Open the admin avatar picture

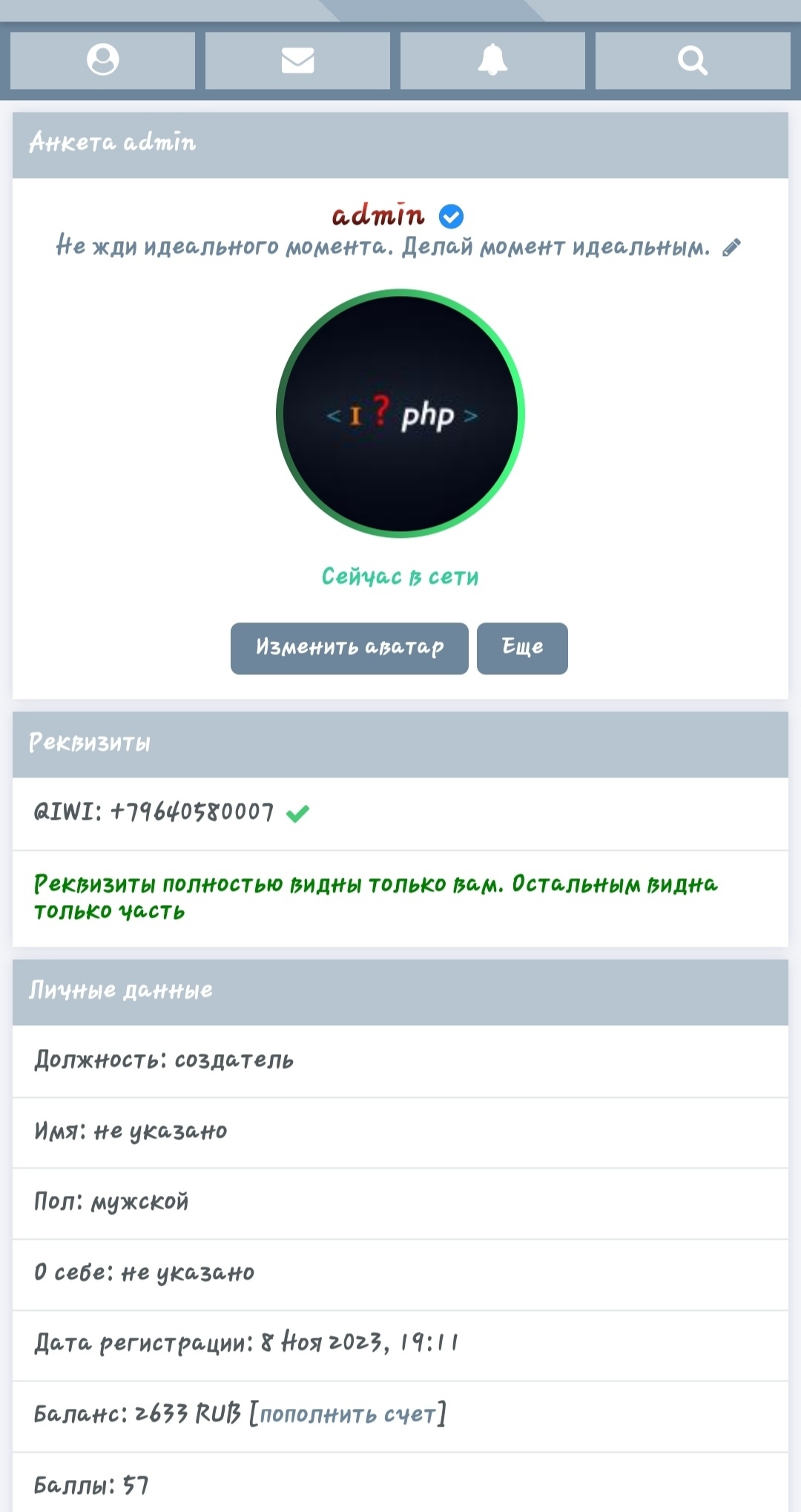[400, 413]
